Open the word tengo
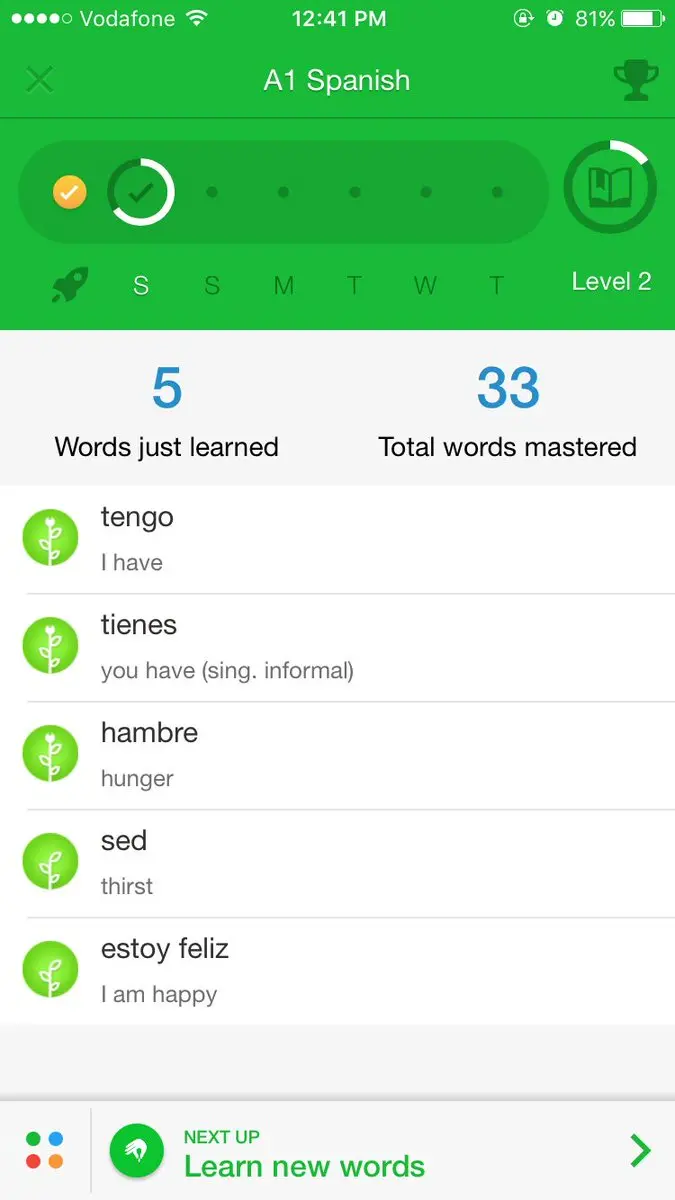The width and height of the screenshot is (675, 1200). 337,539
